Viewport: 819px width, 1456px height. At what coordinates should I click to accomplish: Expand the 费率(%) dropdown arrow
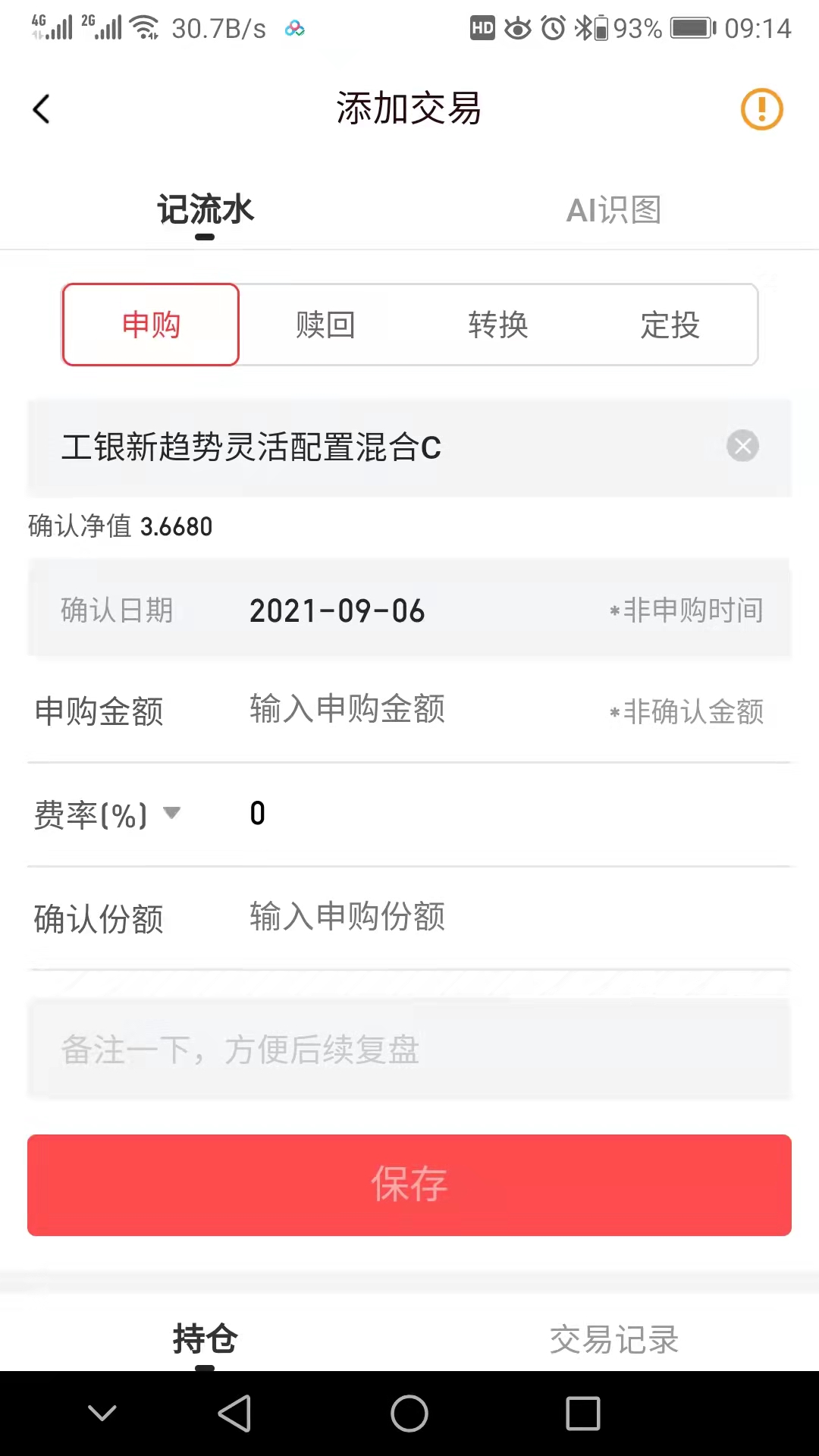click(x=172, y=813)
